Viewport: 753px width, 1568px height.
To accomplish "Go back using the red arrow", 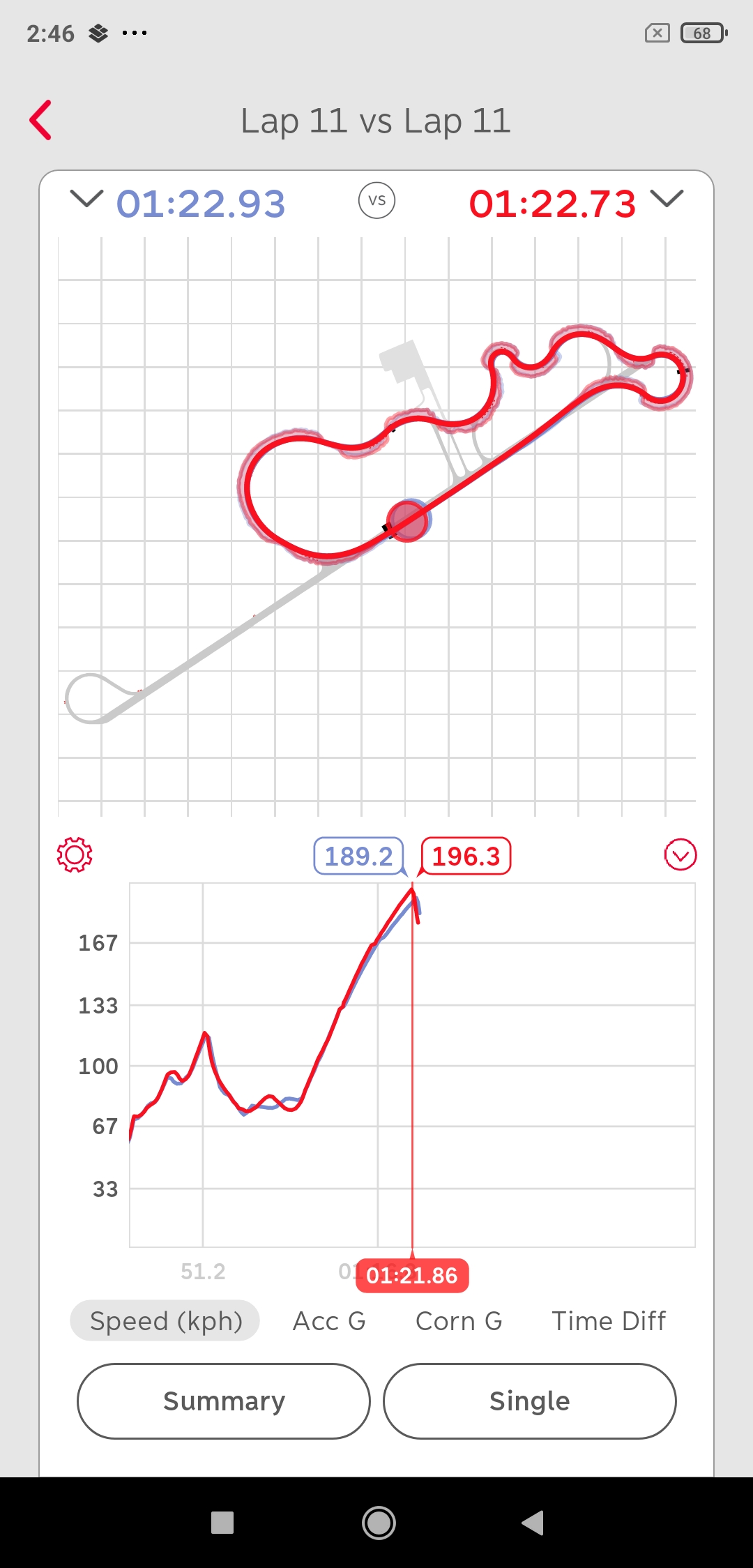I will (41, 120).
